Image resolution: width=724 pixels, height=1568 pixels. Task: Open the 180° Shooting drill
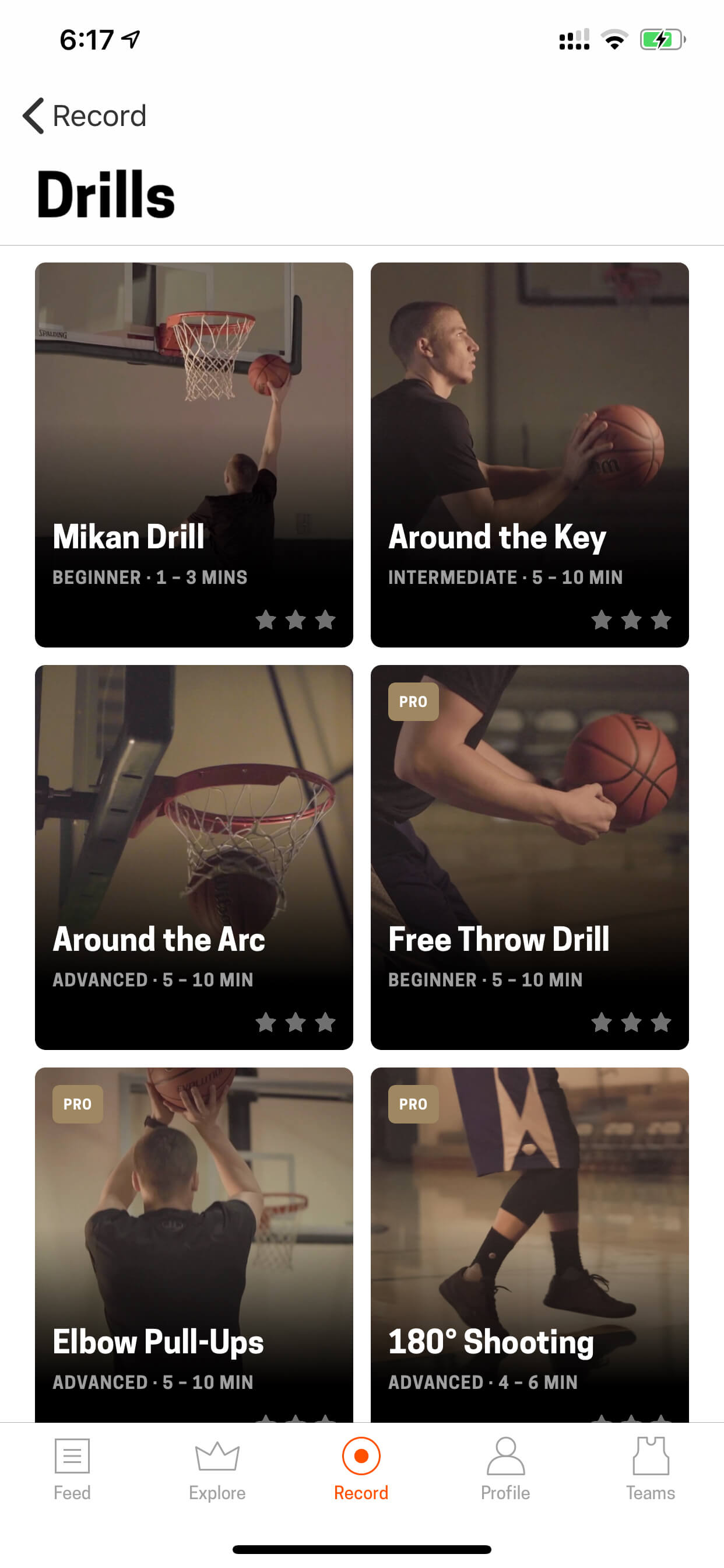[529, 1245]
